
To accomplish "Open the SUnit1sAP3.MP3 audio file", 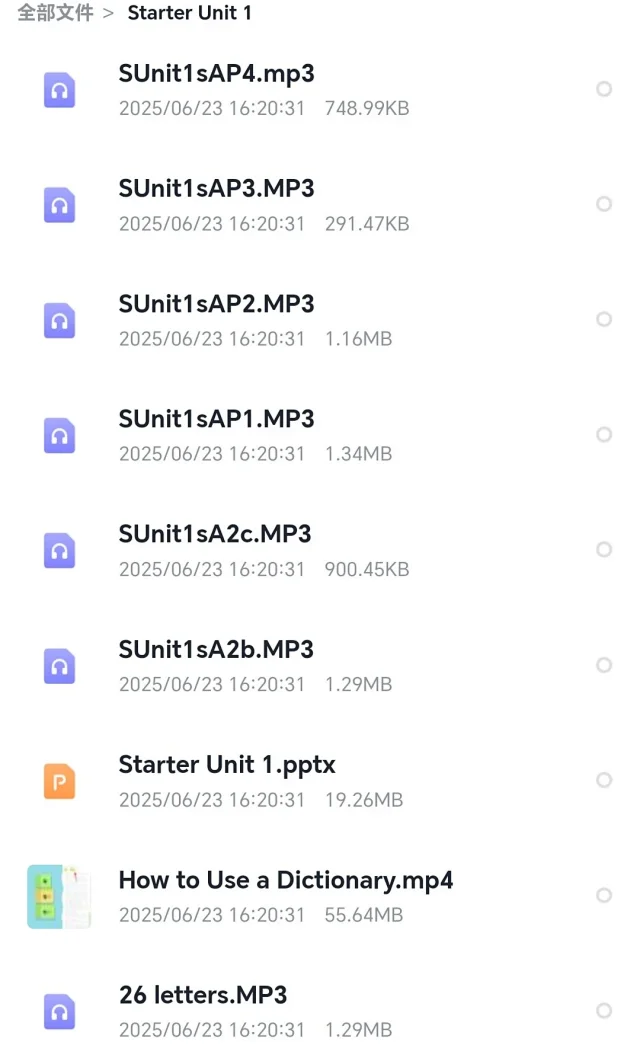I will pyautogui.click(x=320, y=205).
